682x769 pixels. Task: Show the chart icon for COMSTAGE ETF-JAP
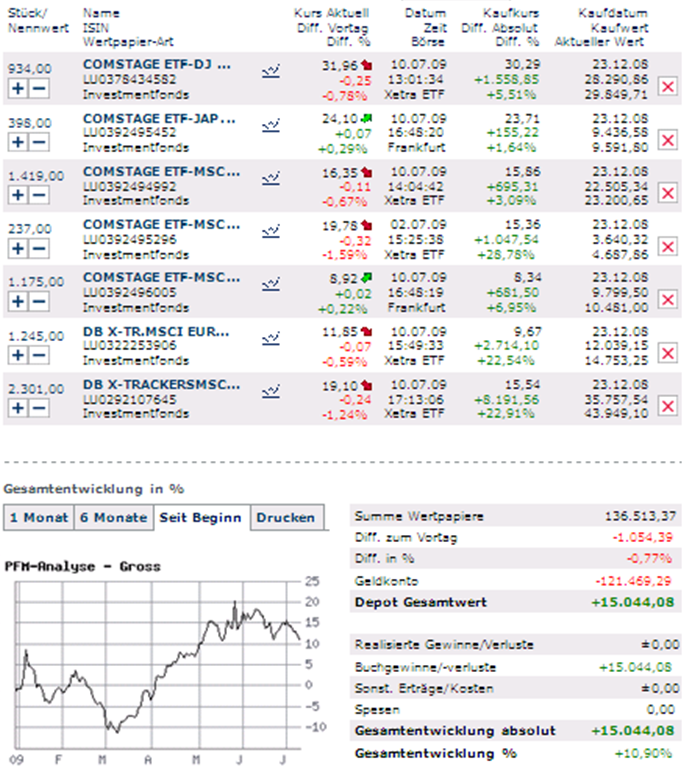pyautogui.click(x=270, y=125)
